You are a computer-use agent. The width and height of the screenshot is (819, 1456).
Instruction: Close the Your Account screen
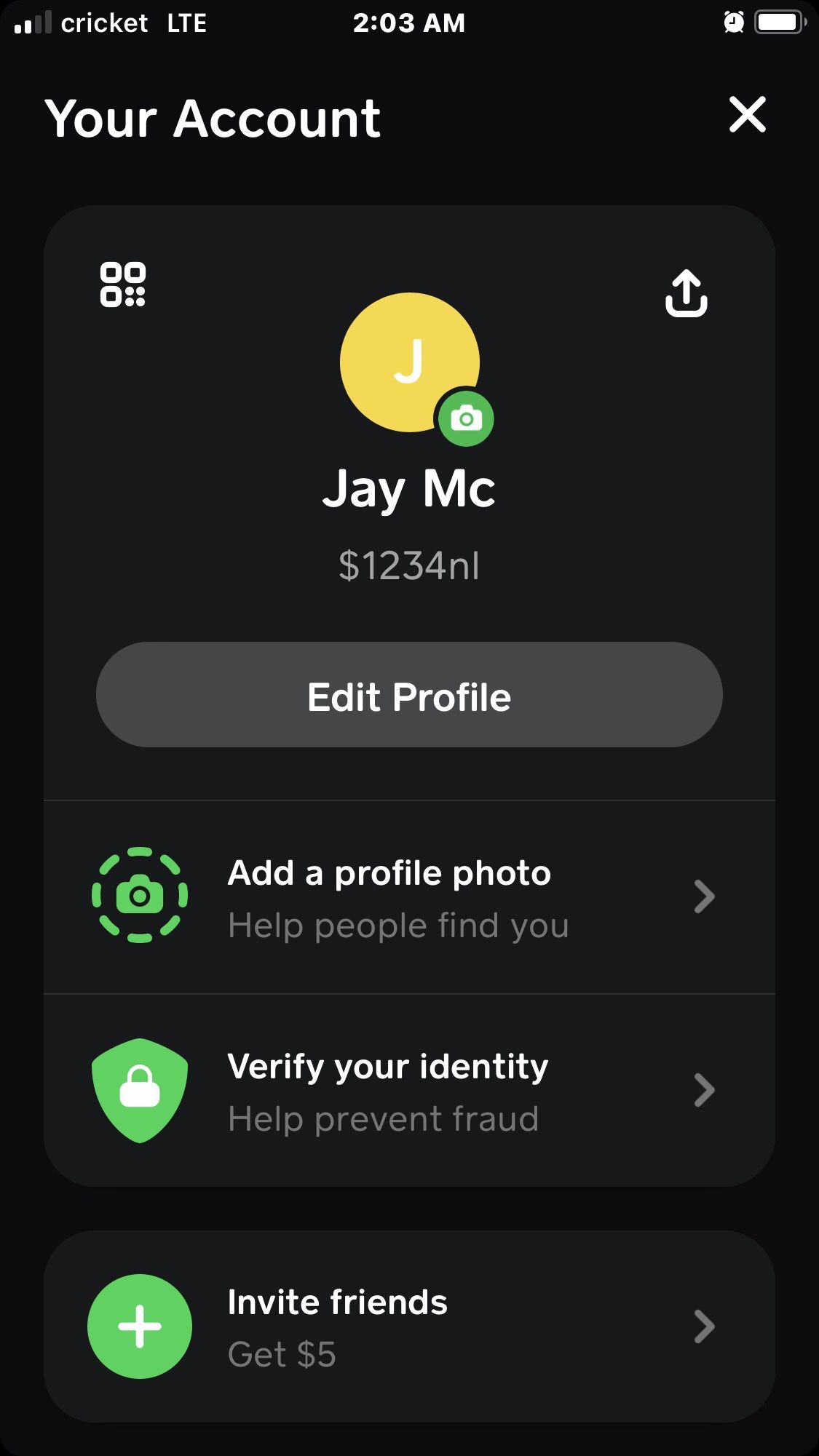(x=747, y=115)
